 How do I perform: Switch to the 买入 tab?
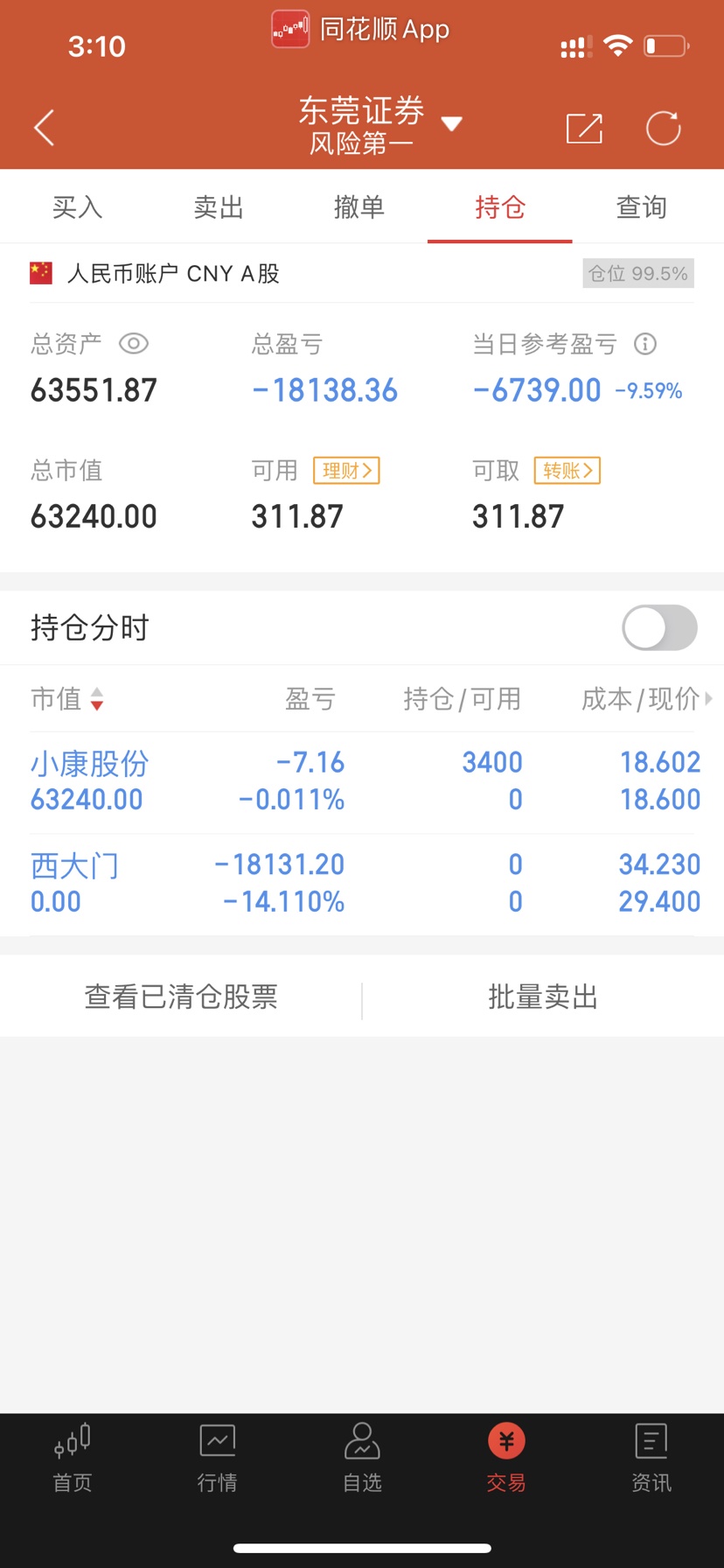coord(77,207)
